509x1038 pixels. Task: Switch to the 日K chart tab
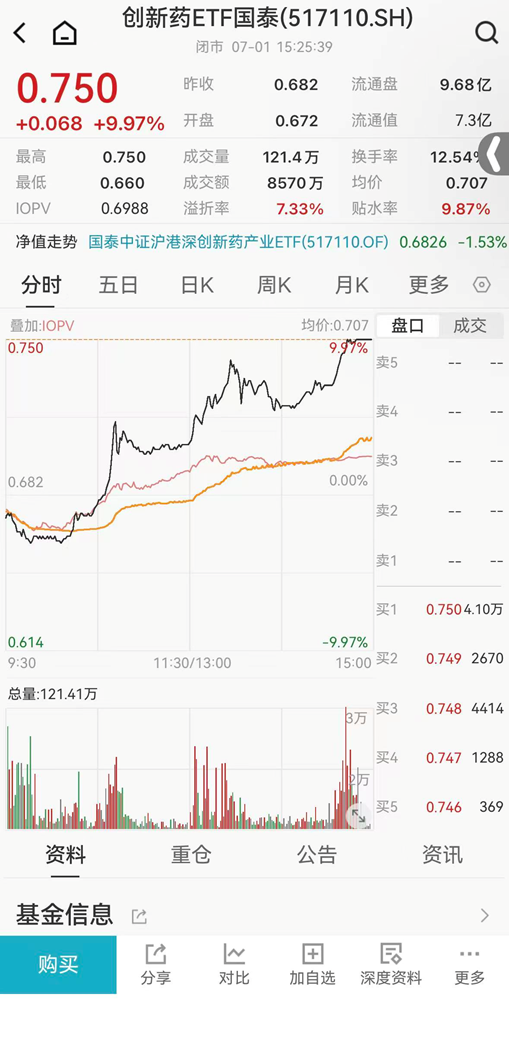197,285
